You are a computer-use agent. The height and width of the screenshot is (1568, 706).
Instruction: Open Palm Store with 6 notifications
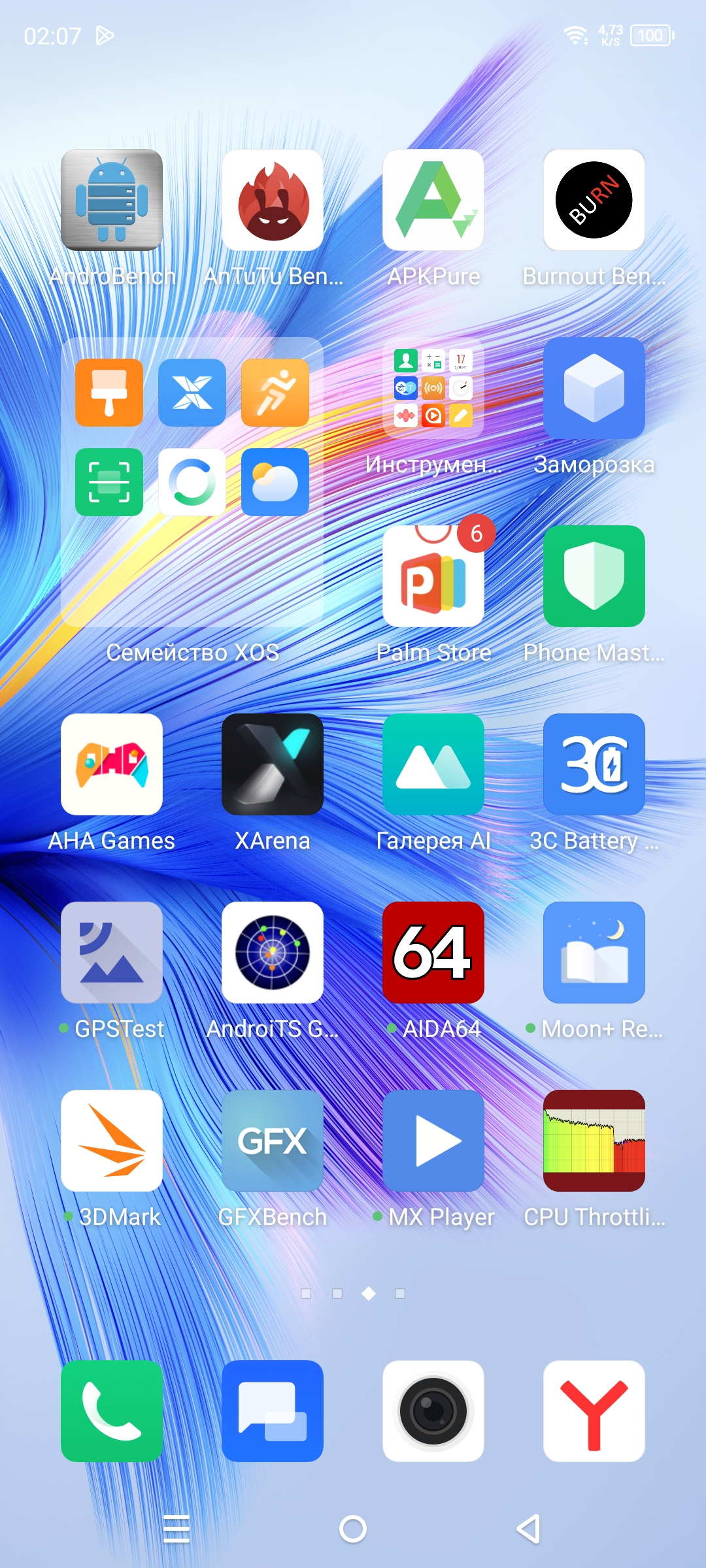(x=433, y=576)
